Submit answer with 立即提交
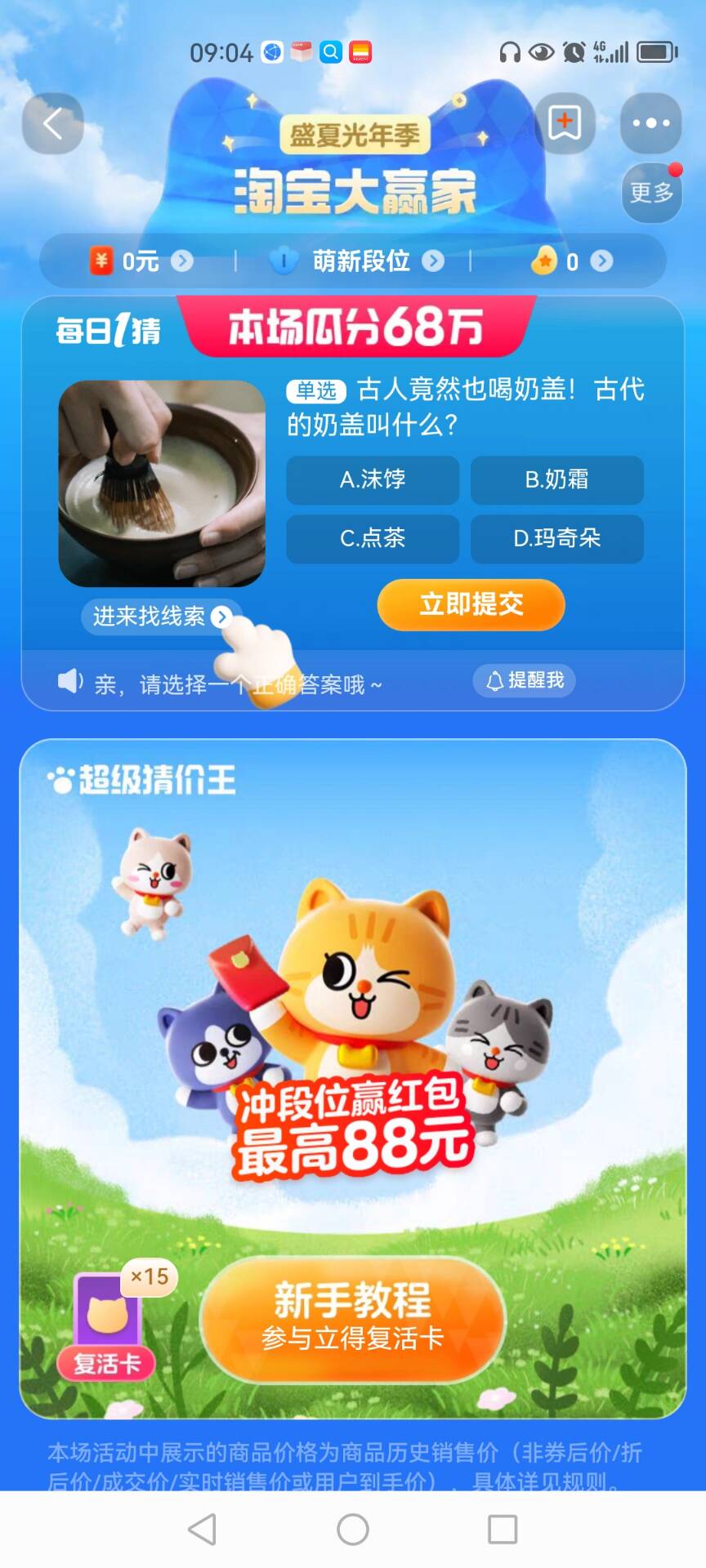The width and height of the screenshot is (706, 1568). (471, 605)
